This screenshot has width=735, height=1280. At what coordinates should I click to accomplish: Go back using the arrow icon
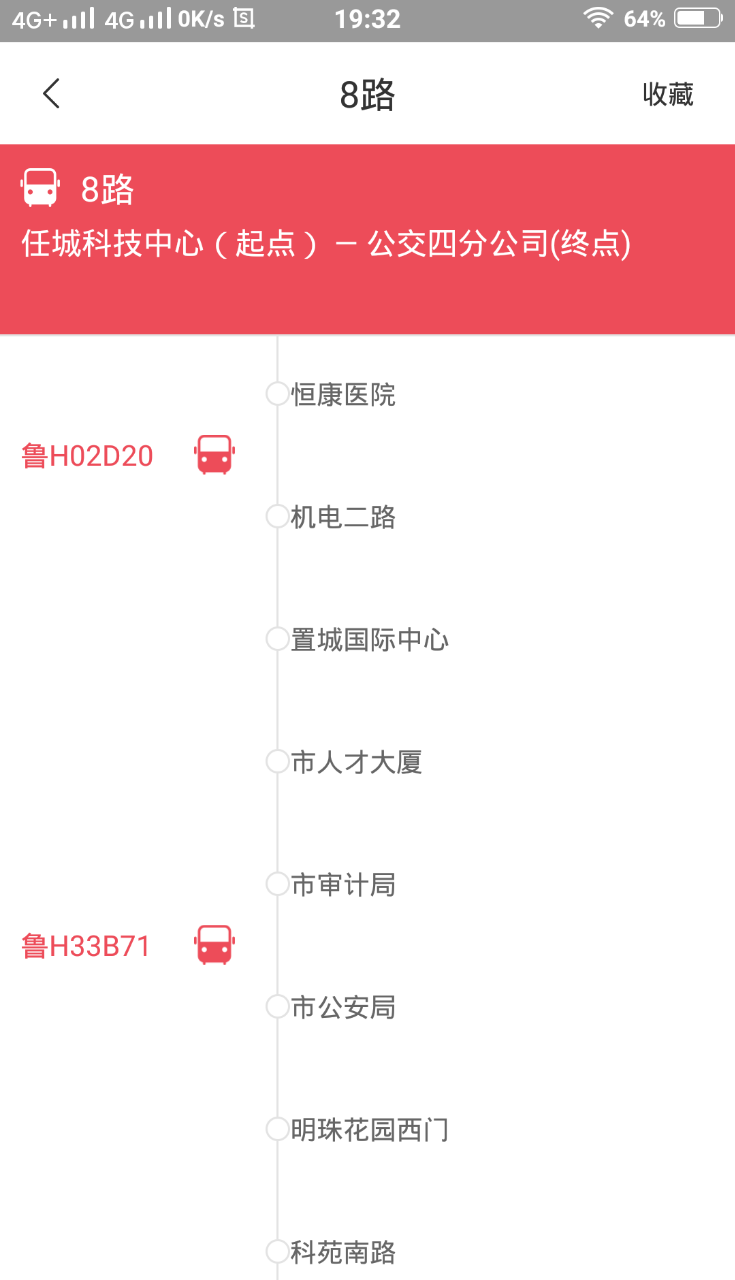52,94
